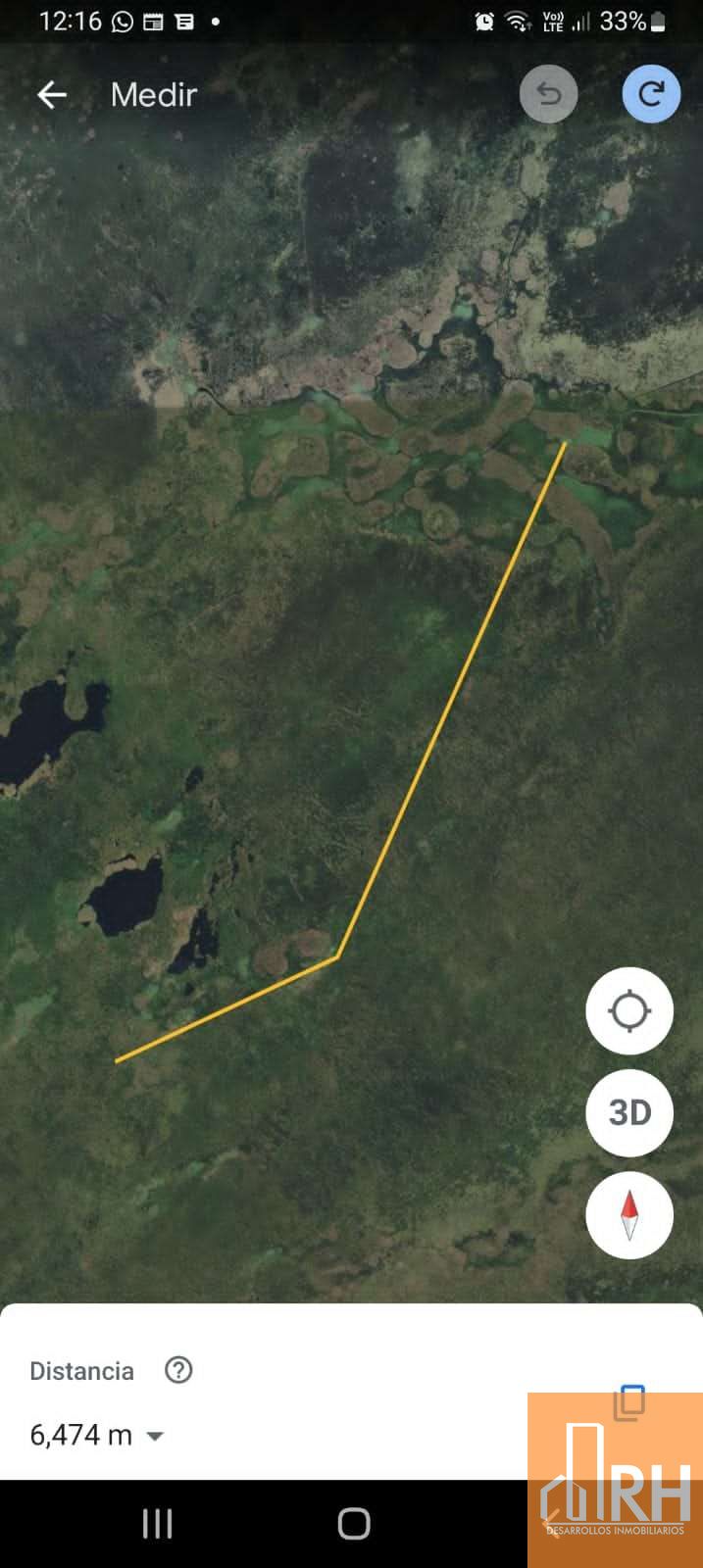Tap the blue redo arrow button
This screenshot has width=703, height=1568.
pos(651,94)
